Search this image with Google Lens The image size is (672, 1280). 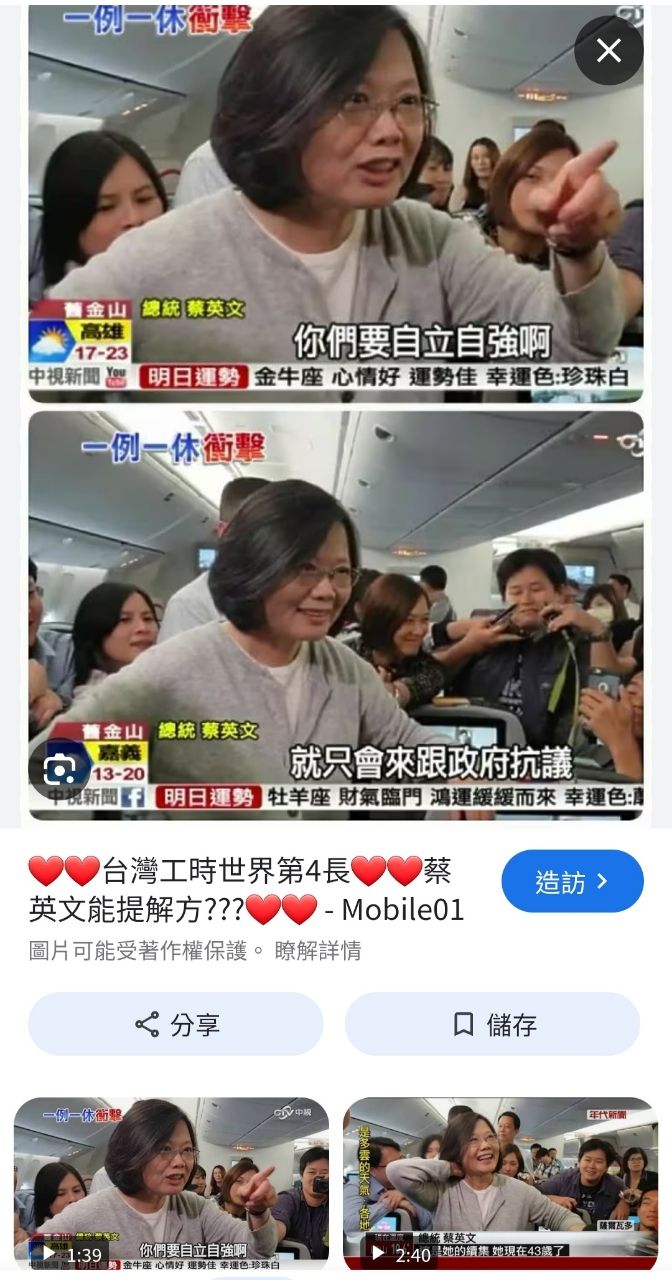coord(62,767)
